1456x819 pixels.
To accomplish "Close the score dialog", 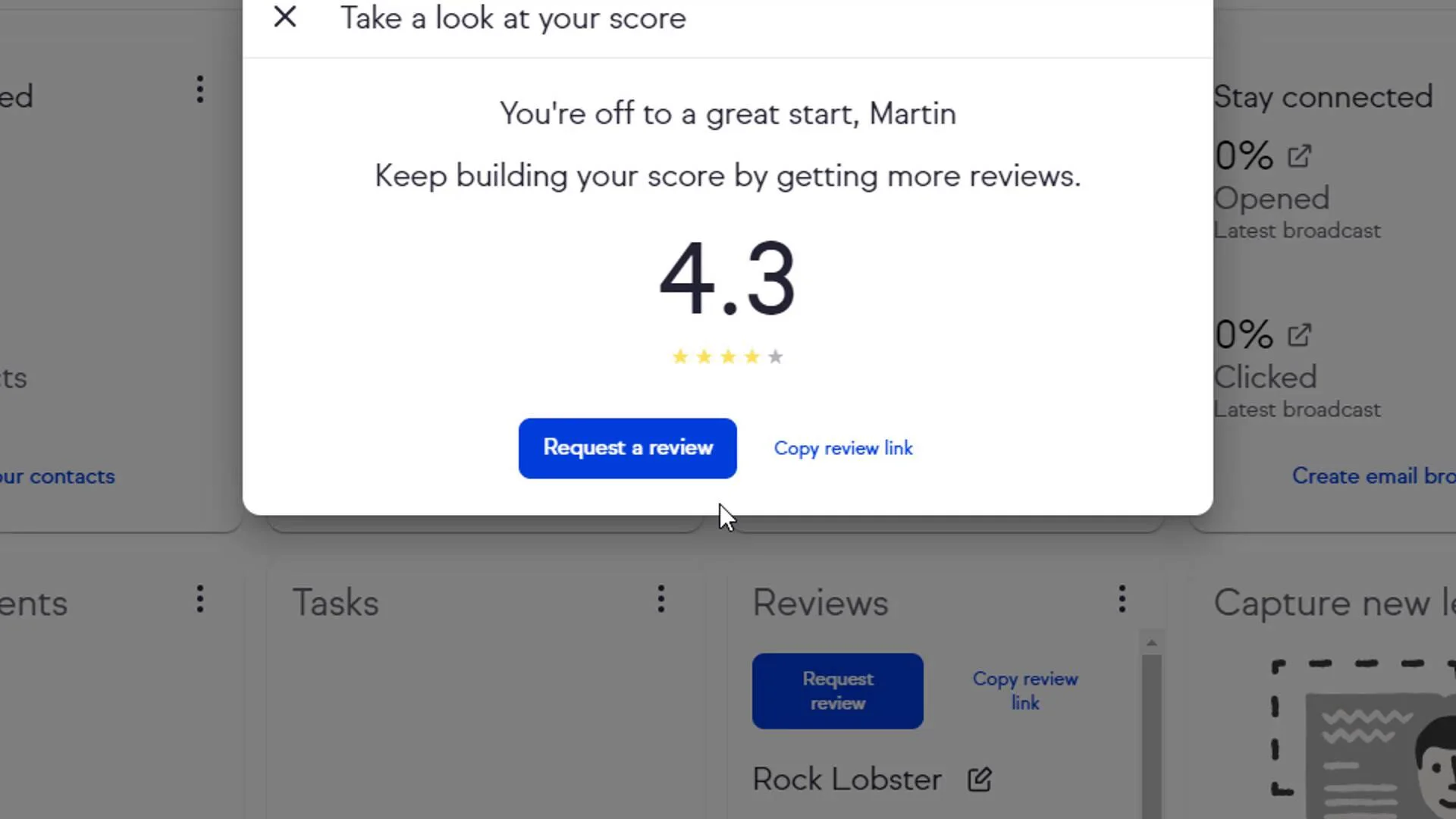I will [285, 17].
